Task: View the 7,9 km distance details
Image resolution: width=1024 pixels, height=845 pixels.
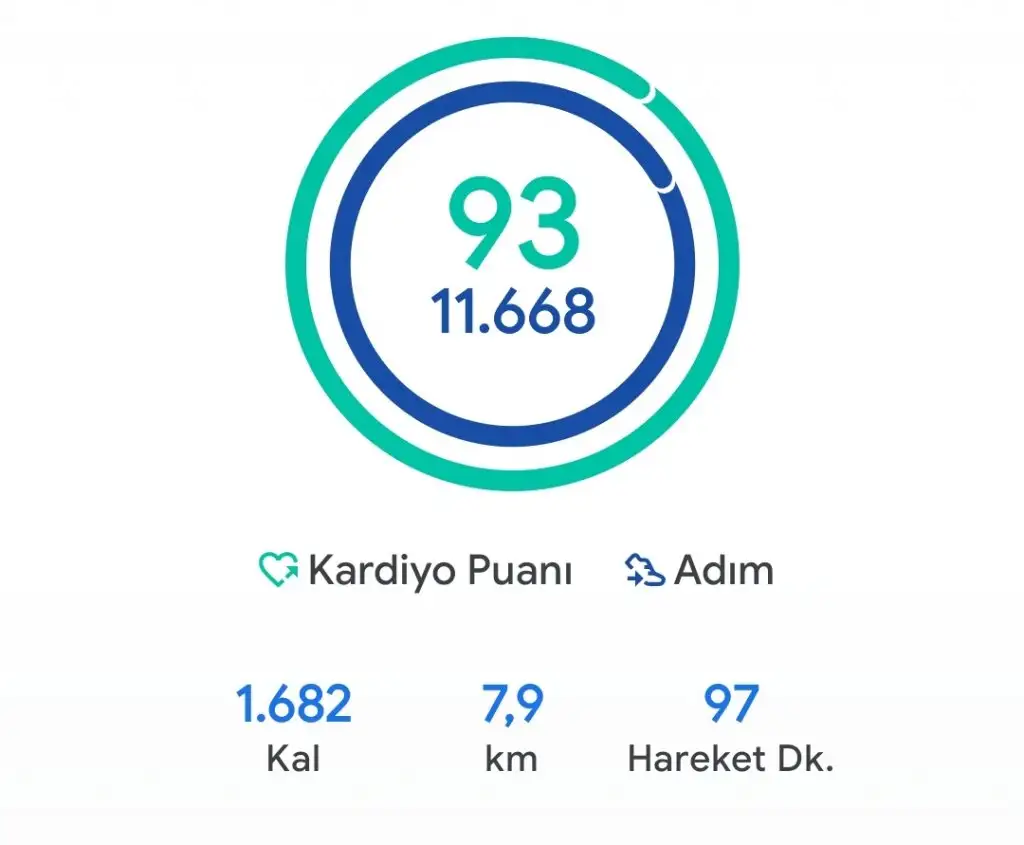Action: 511,726
